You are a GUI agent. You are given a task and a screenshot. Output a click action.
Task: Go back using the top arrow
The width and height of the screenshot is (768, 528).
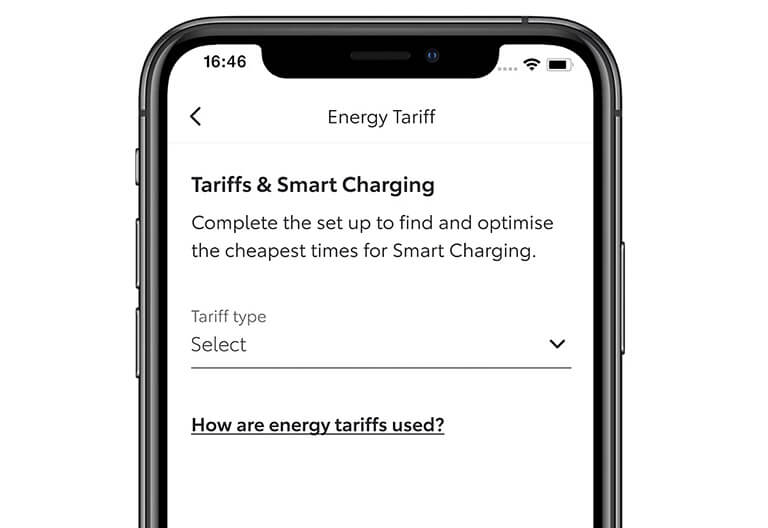195,116
